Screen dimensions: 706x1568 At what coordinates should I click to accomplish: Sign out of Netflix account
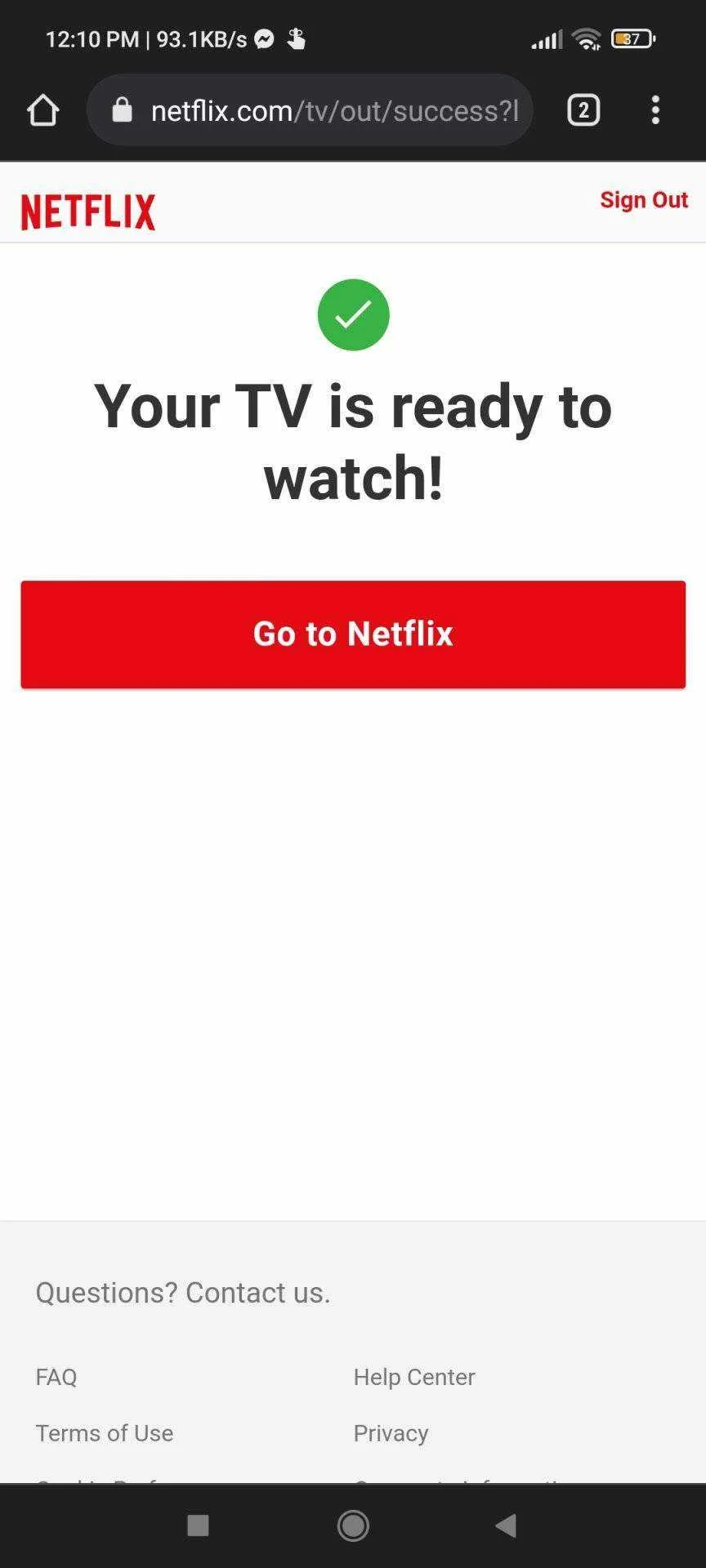pyautogui.click(x=644, y=200)
